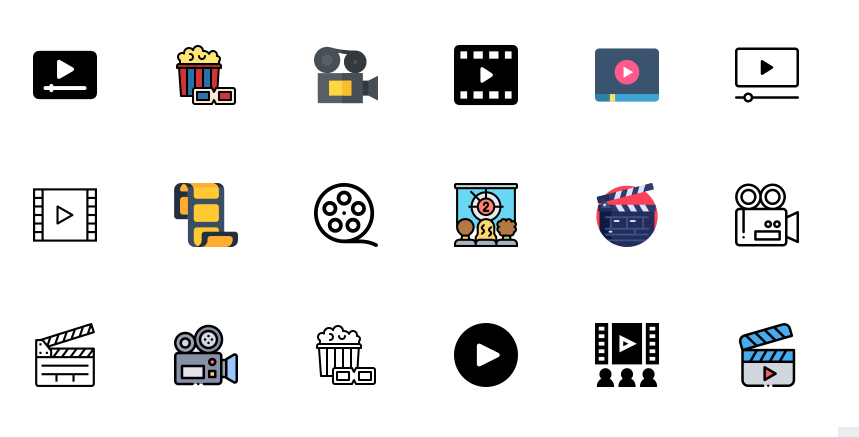The height and width of the screenshot is (437, 859).
Task: Open the film screen with audience silhouettes icon
Action: 627,355
